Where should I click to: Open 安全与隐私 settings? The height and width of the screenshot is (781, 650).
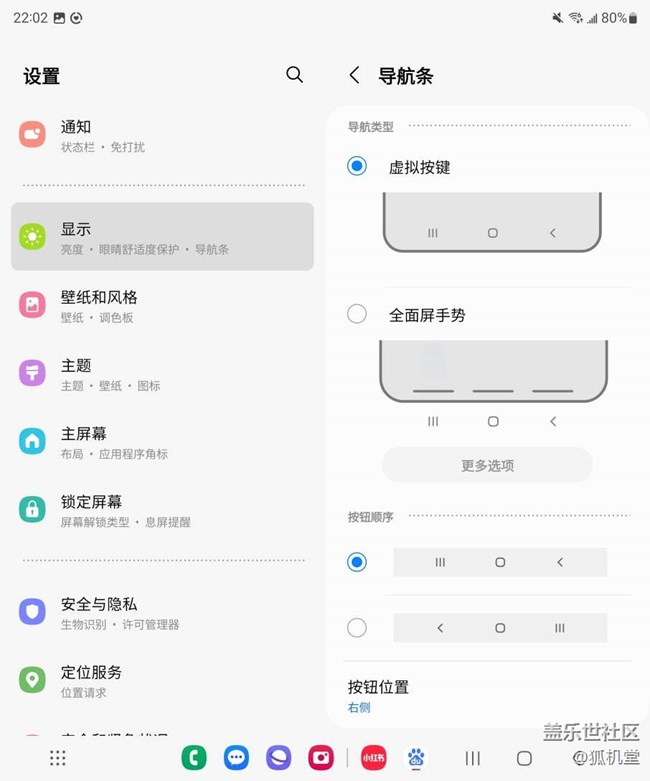162,613
